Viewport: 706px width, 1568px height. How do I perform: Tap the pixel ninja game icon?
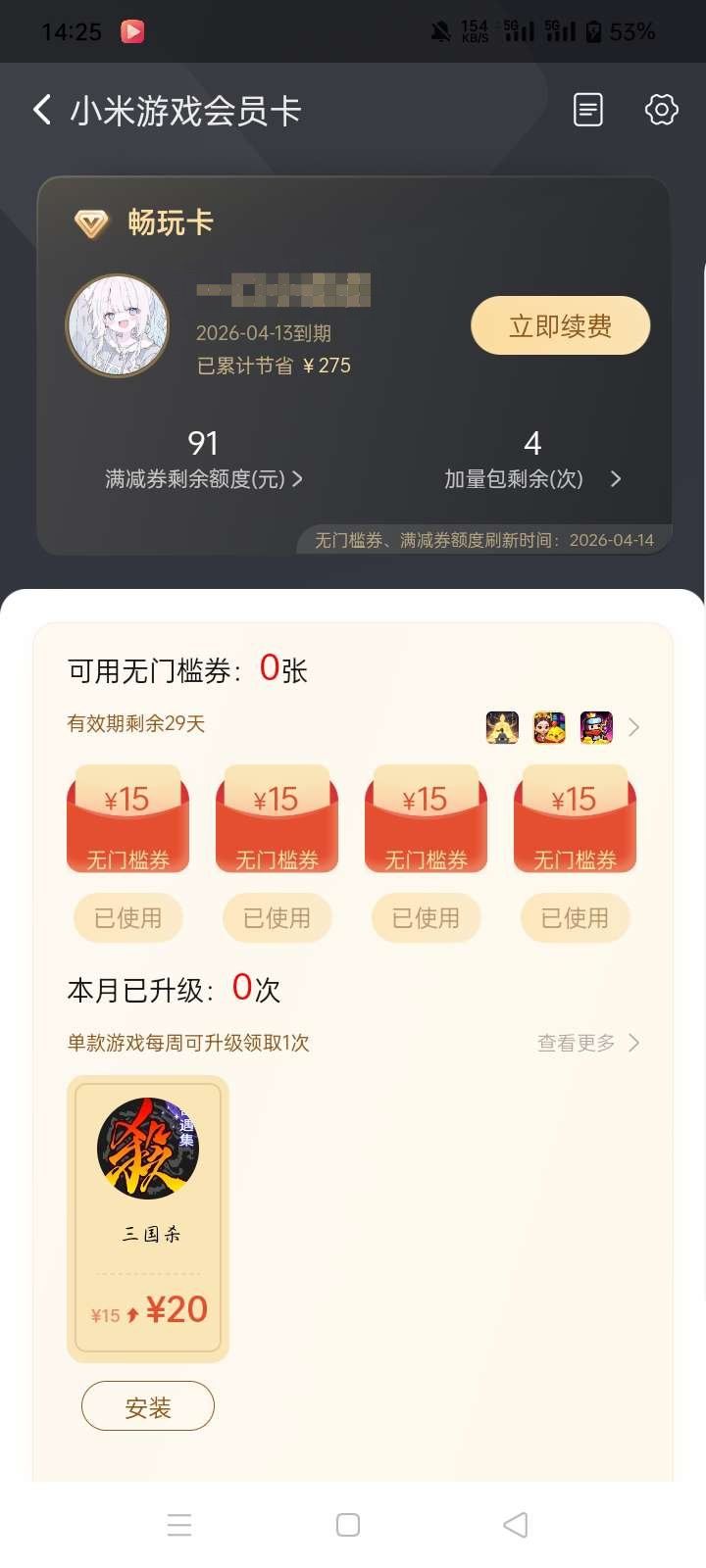597,727
